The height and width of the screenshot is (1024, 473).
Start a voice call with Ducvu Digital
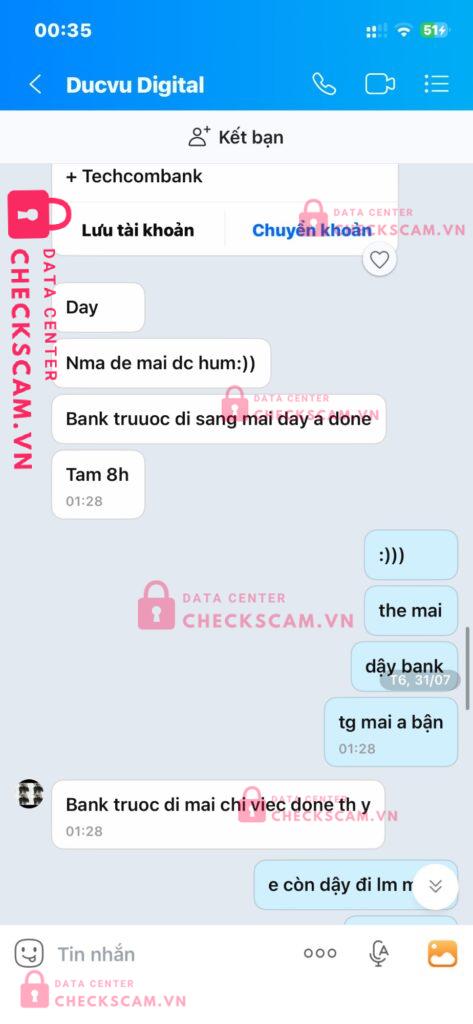tap(324, 84)
